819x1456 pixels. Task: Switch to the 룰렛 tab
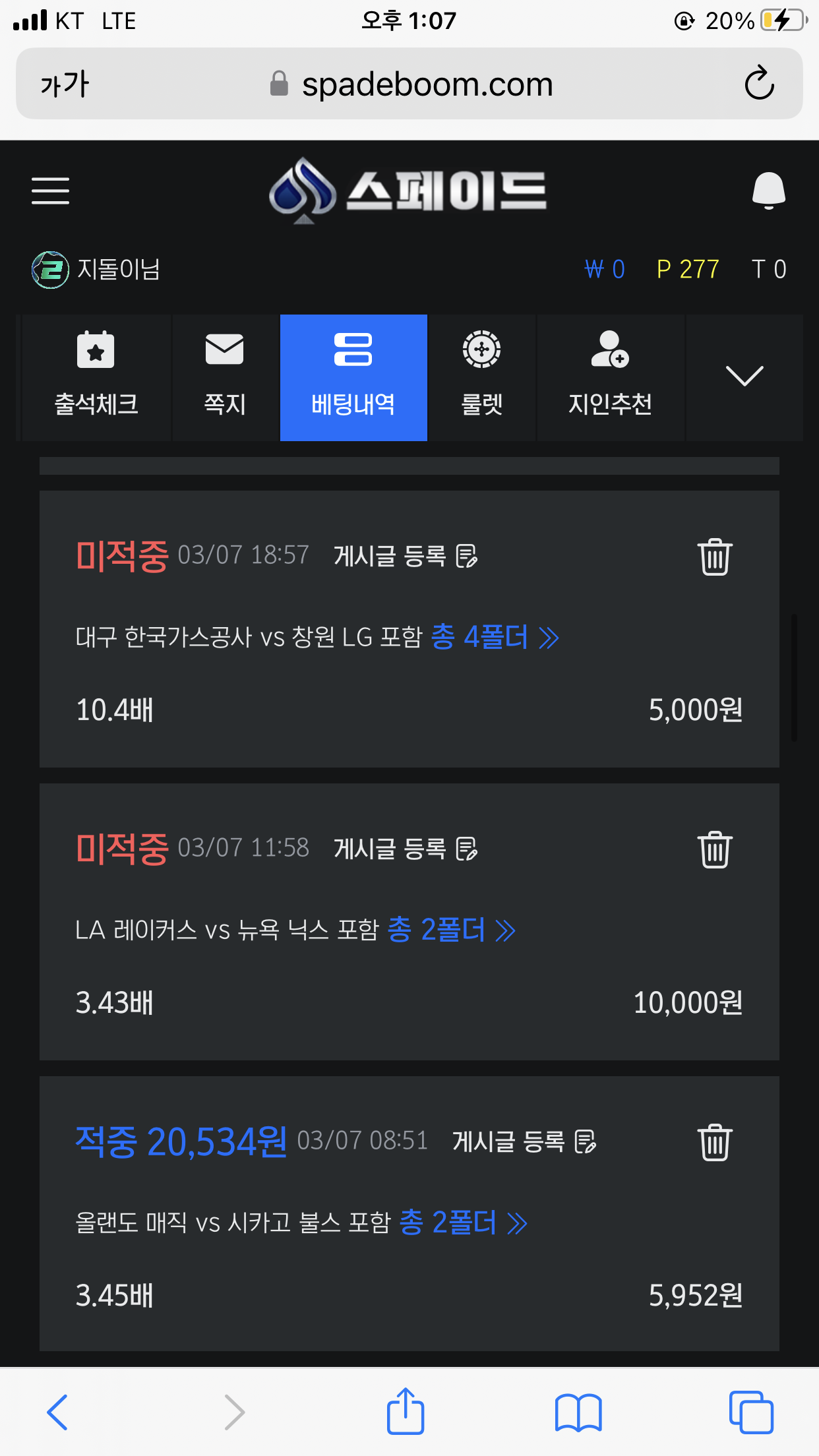(x=482, y=377)
